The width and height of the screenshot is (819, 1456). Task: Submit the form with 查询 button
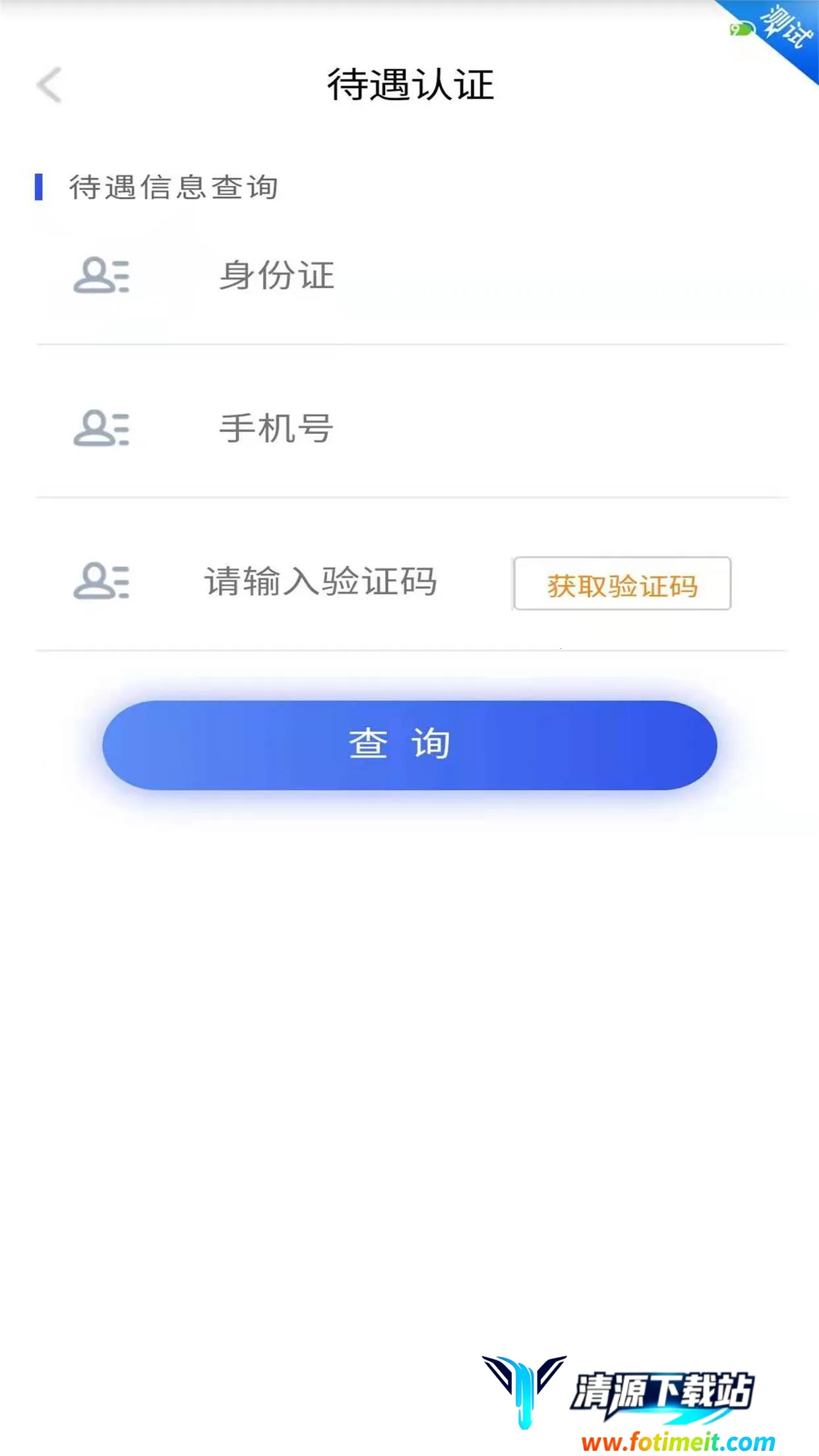(409, 745)
